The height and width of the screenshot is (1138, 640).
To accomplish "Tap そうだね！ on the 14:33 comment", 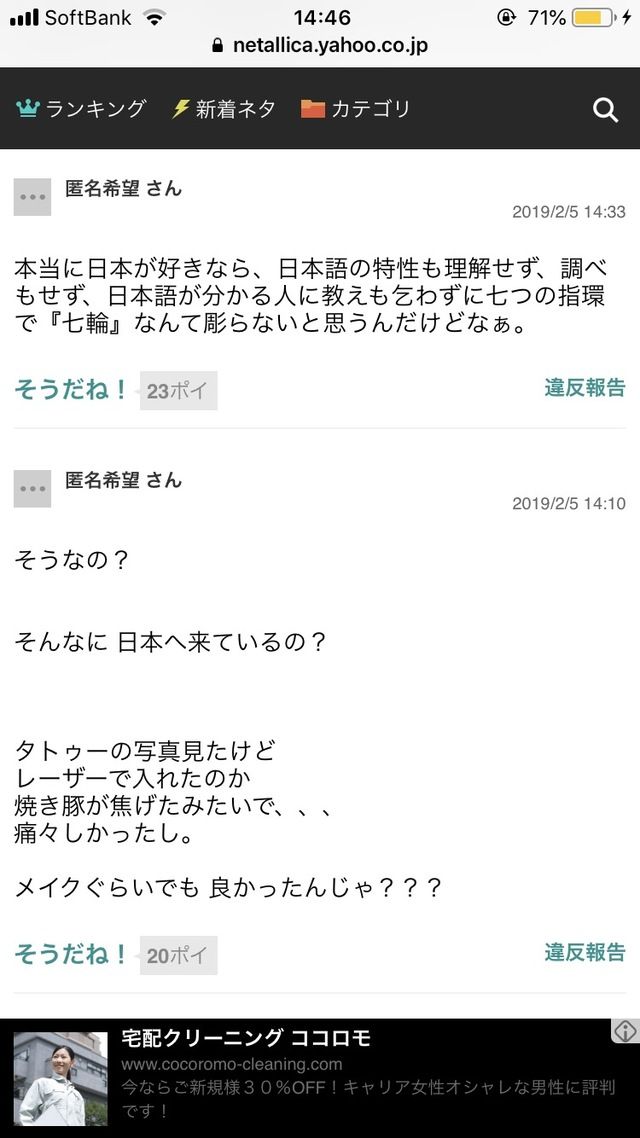I will coord(71,390).
